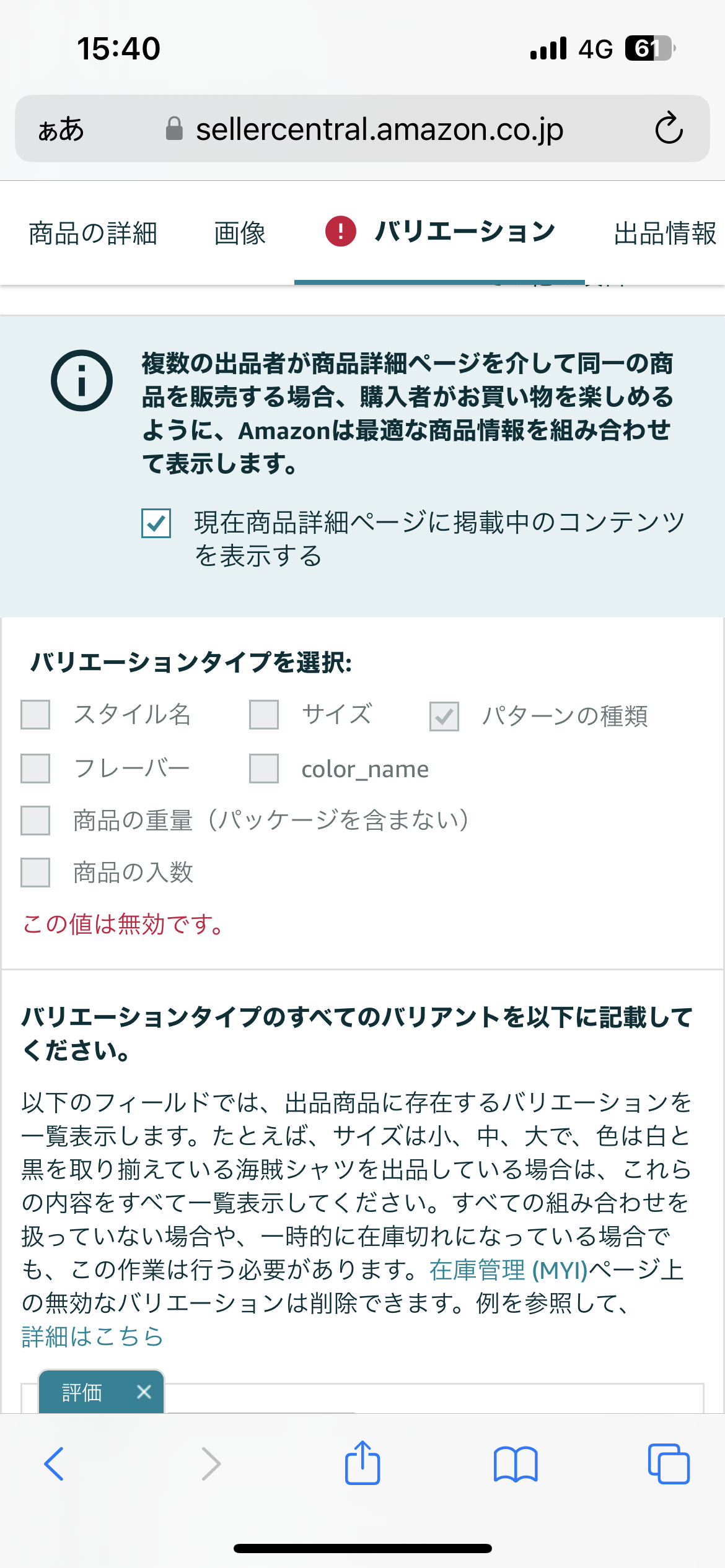Check the サイズ variation type
725x1568 pixels.
click(x=264, y=715)
